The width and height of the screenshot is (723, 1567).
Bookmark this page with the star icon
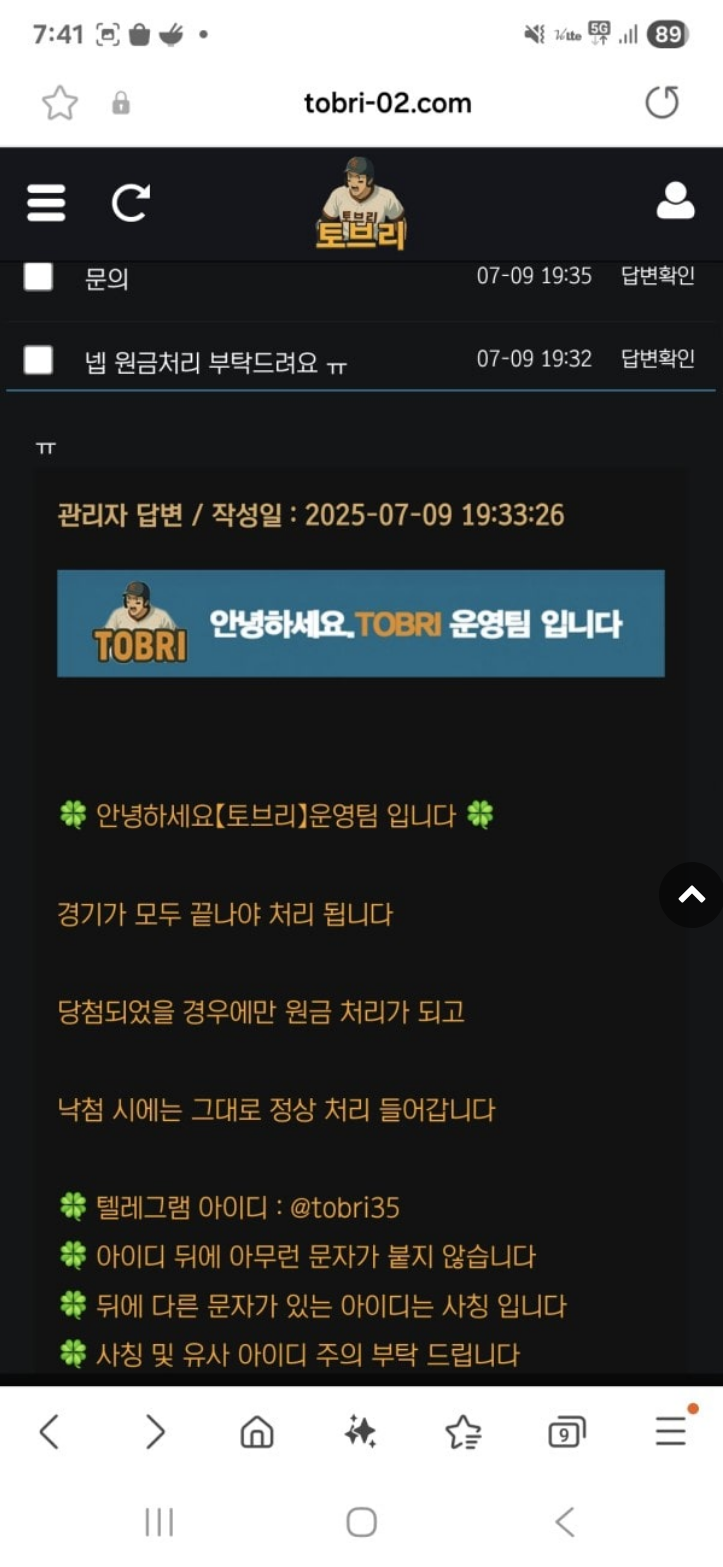coord(60,103)
